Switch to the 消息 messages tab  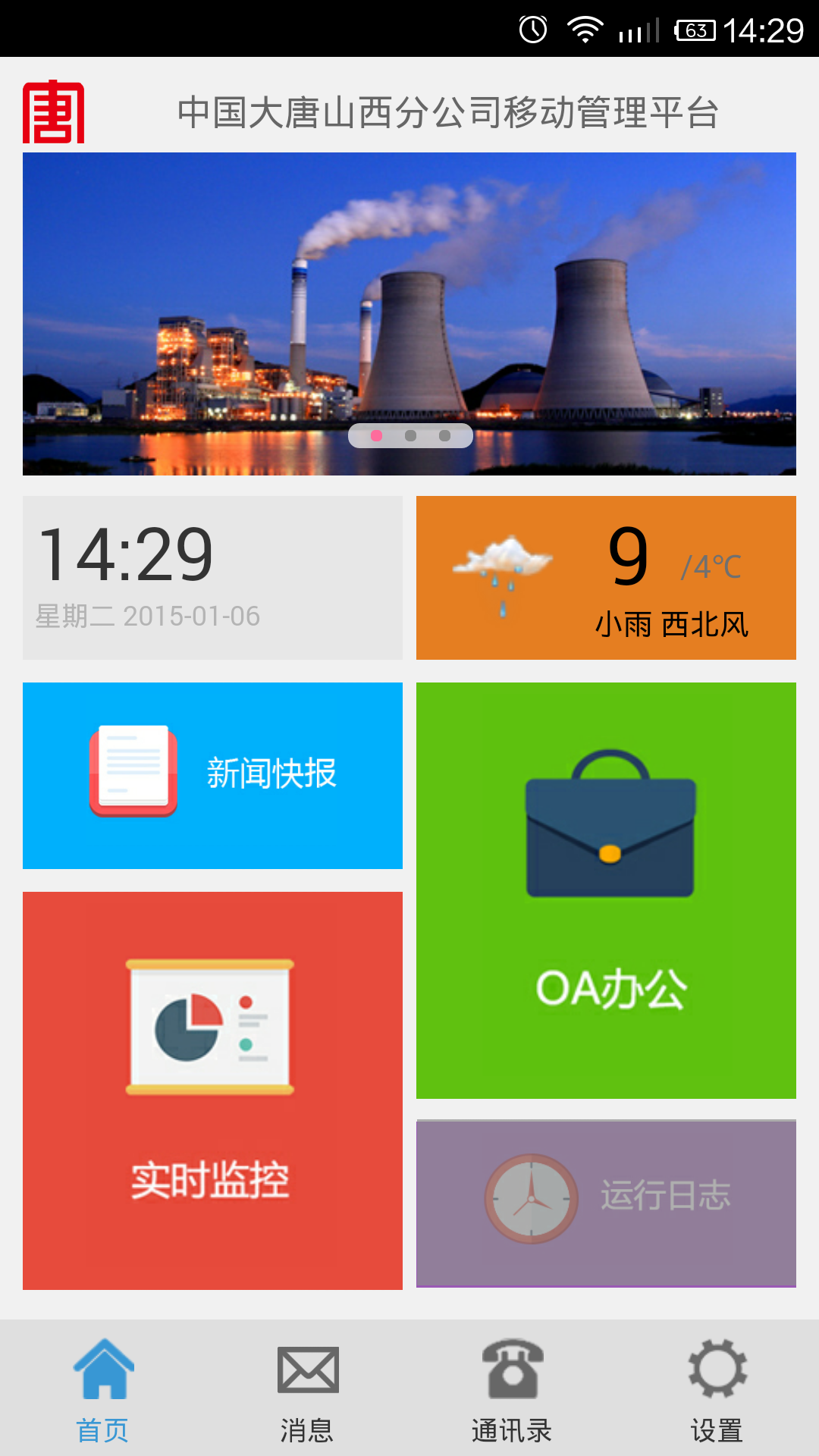tap(307, 1389)
